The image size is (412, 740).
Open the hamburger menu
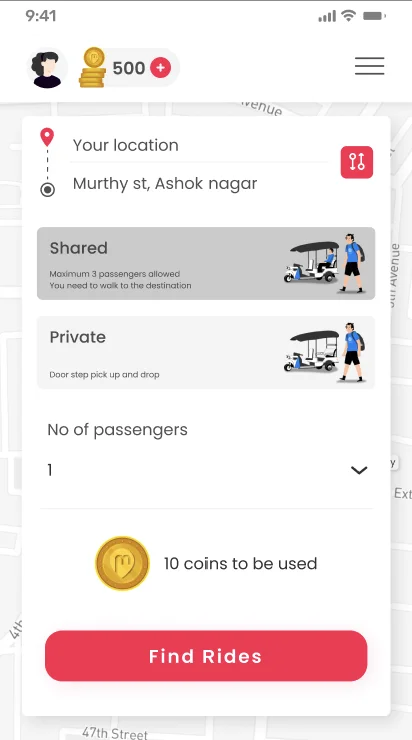(370, 66)
